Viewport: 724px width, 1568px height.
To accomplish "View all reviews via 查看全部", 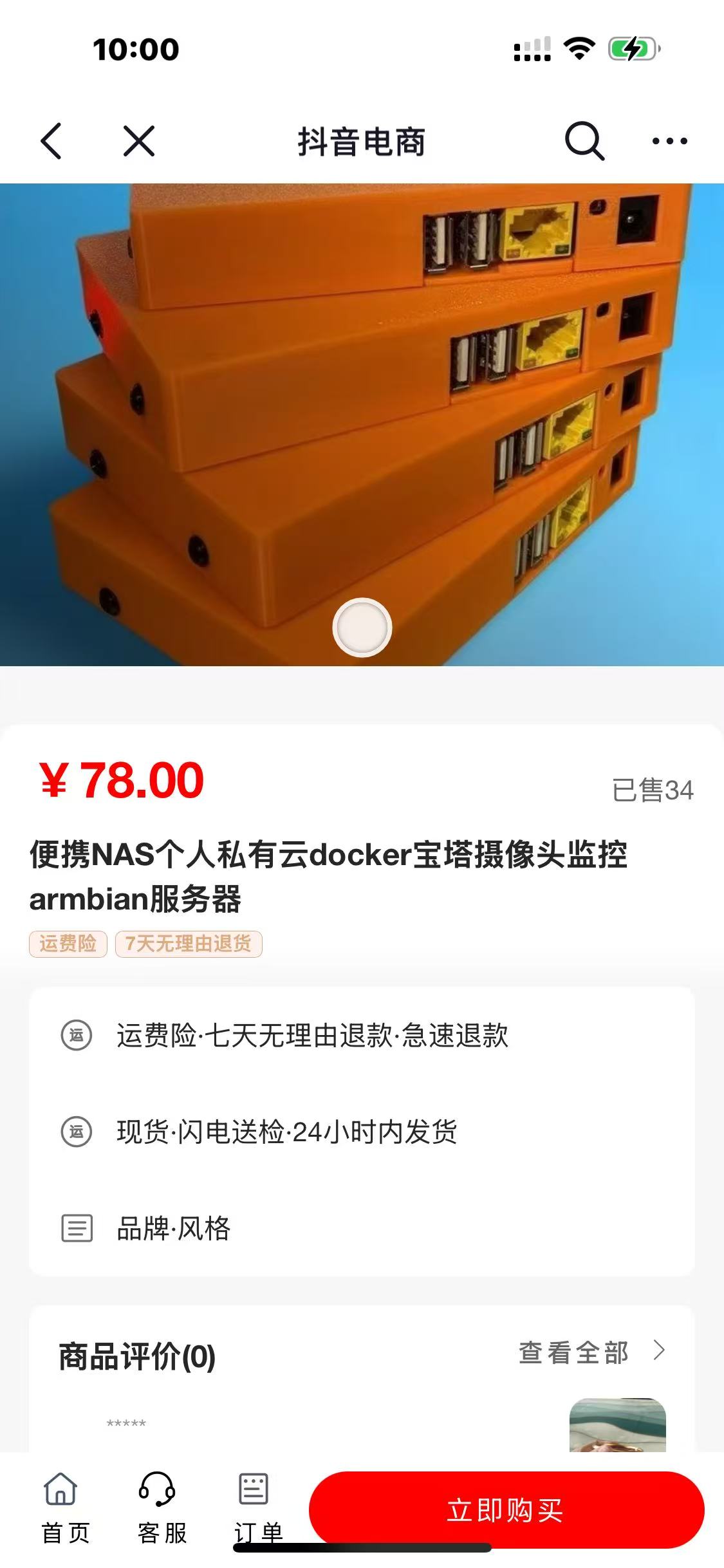I will [591, 1352].
